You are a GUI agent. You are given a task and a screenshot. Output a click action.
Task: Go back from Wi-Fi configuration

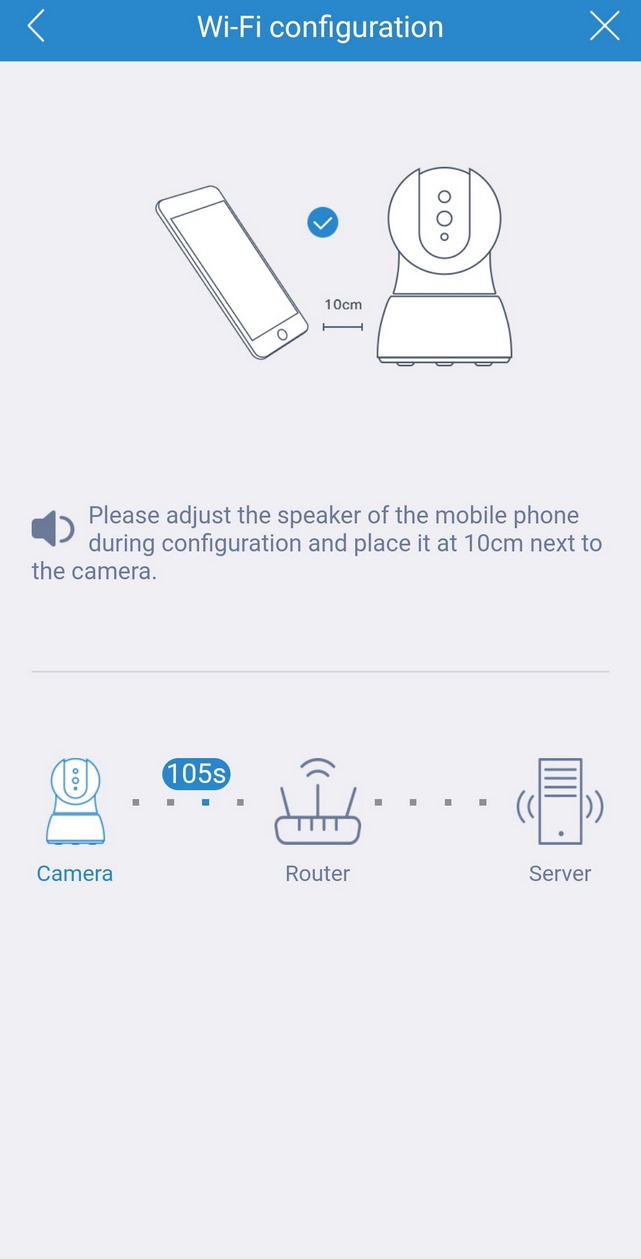point(37,27)
